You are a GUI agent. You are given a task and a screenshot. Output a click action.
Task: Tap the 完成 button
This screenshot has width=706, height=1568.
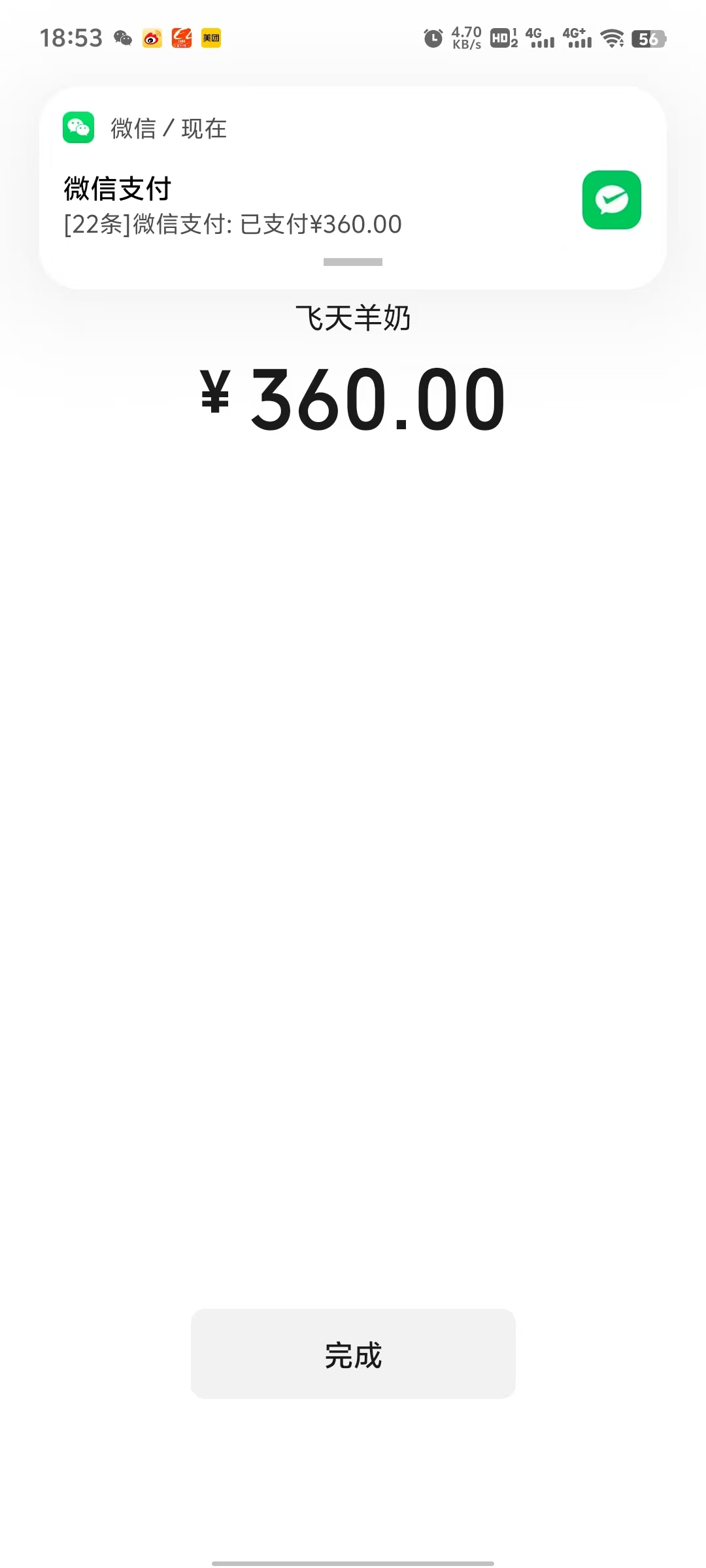click(353, 1353)
